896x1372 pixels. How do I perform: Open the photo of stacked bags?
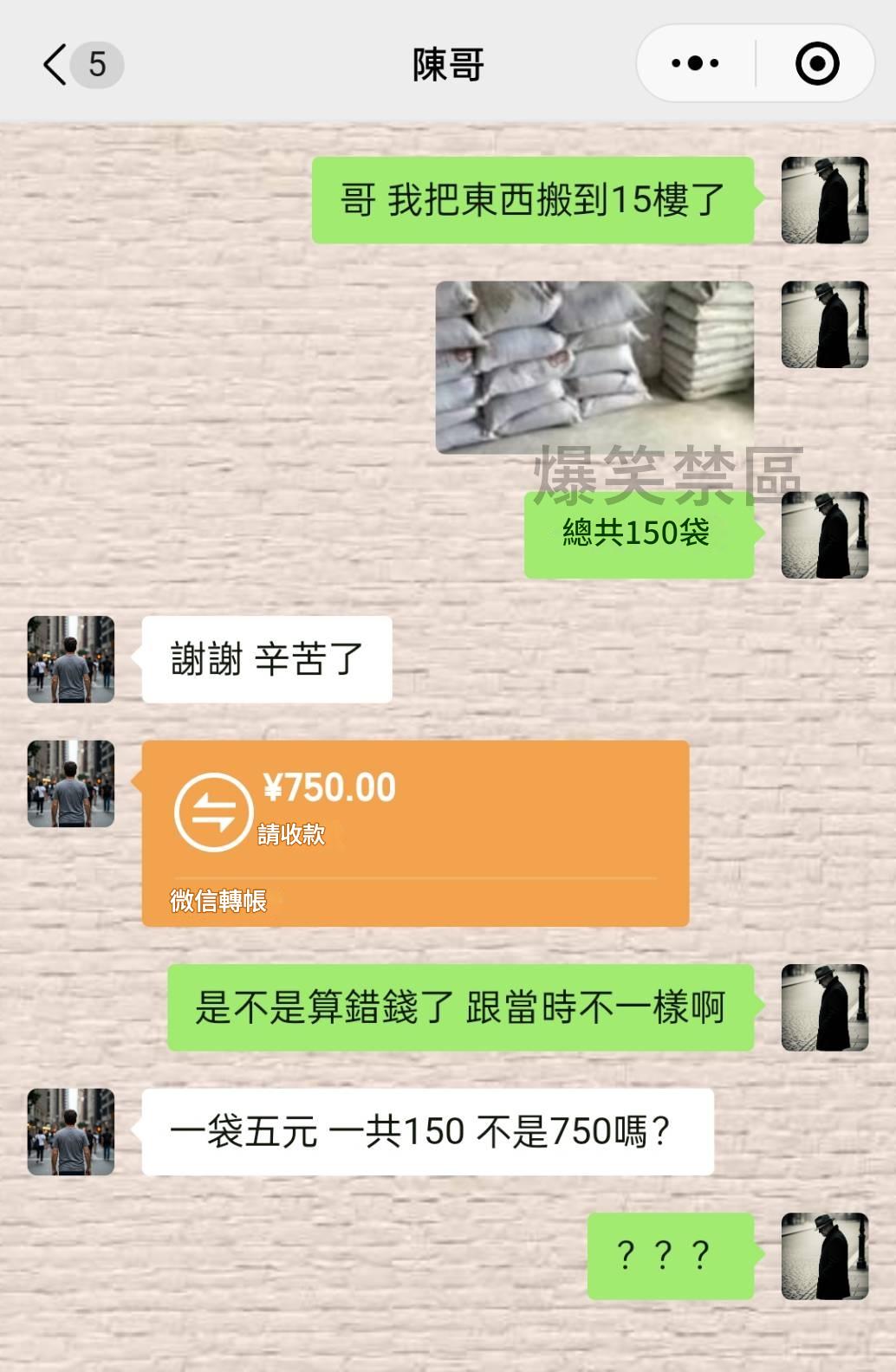coord(594,366)
